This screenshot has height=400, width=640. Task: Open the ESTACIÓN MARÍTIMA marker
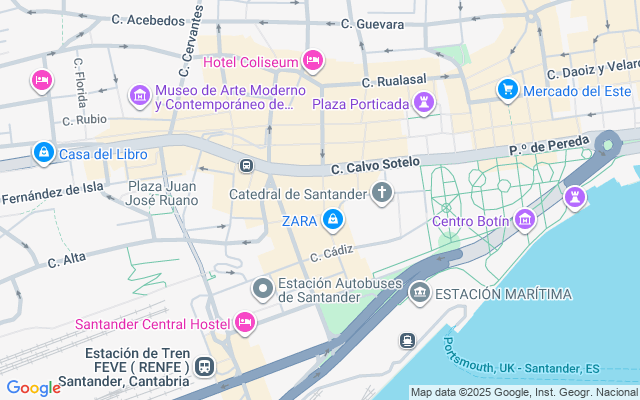(420, 293)
